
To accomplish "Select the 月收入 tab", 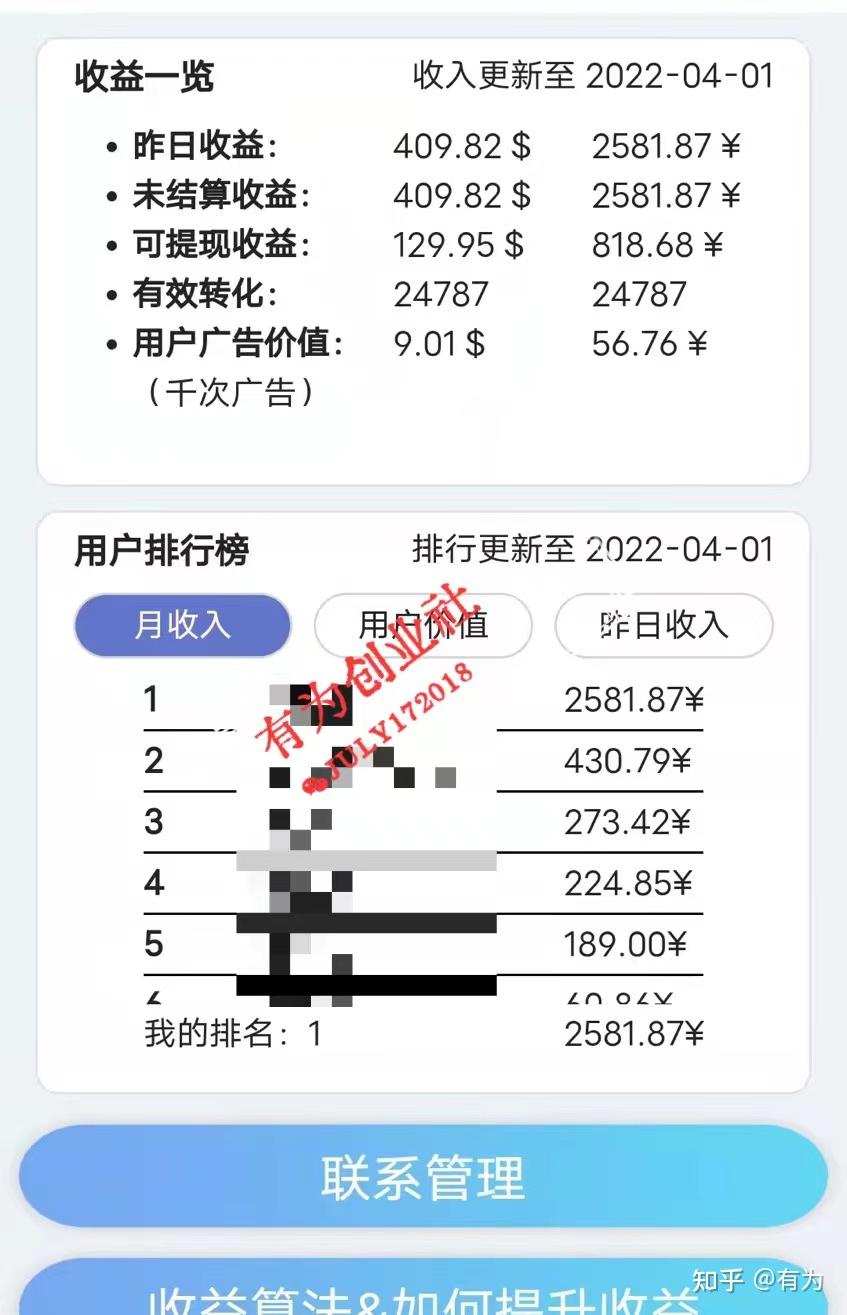I will tap(181, 624).
